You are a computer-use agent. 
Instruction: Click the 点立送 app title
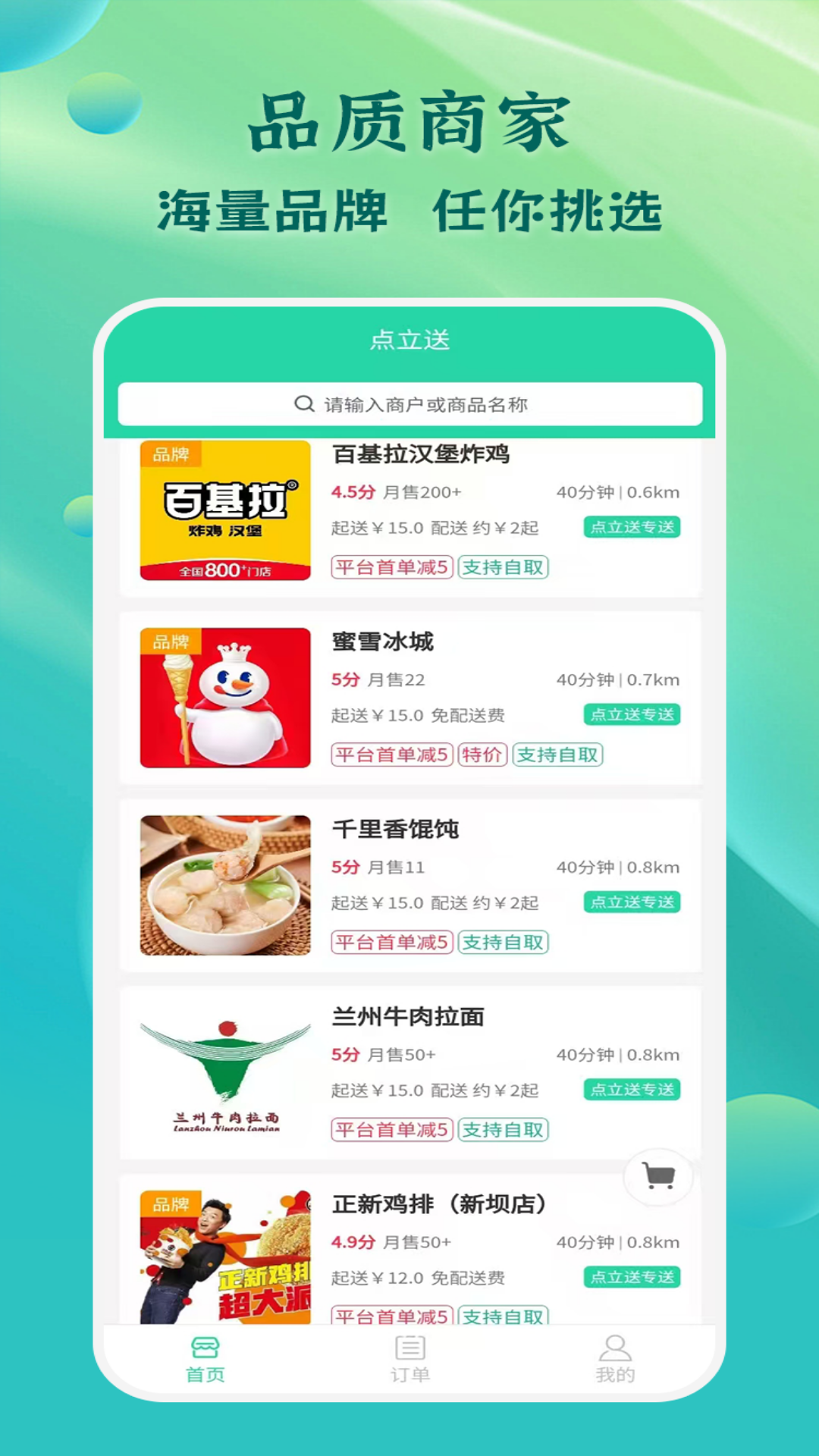point(409,341)
